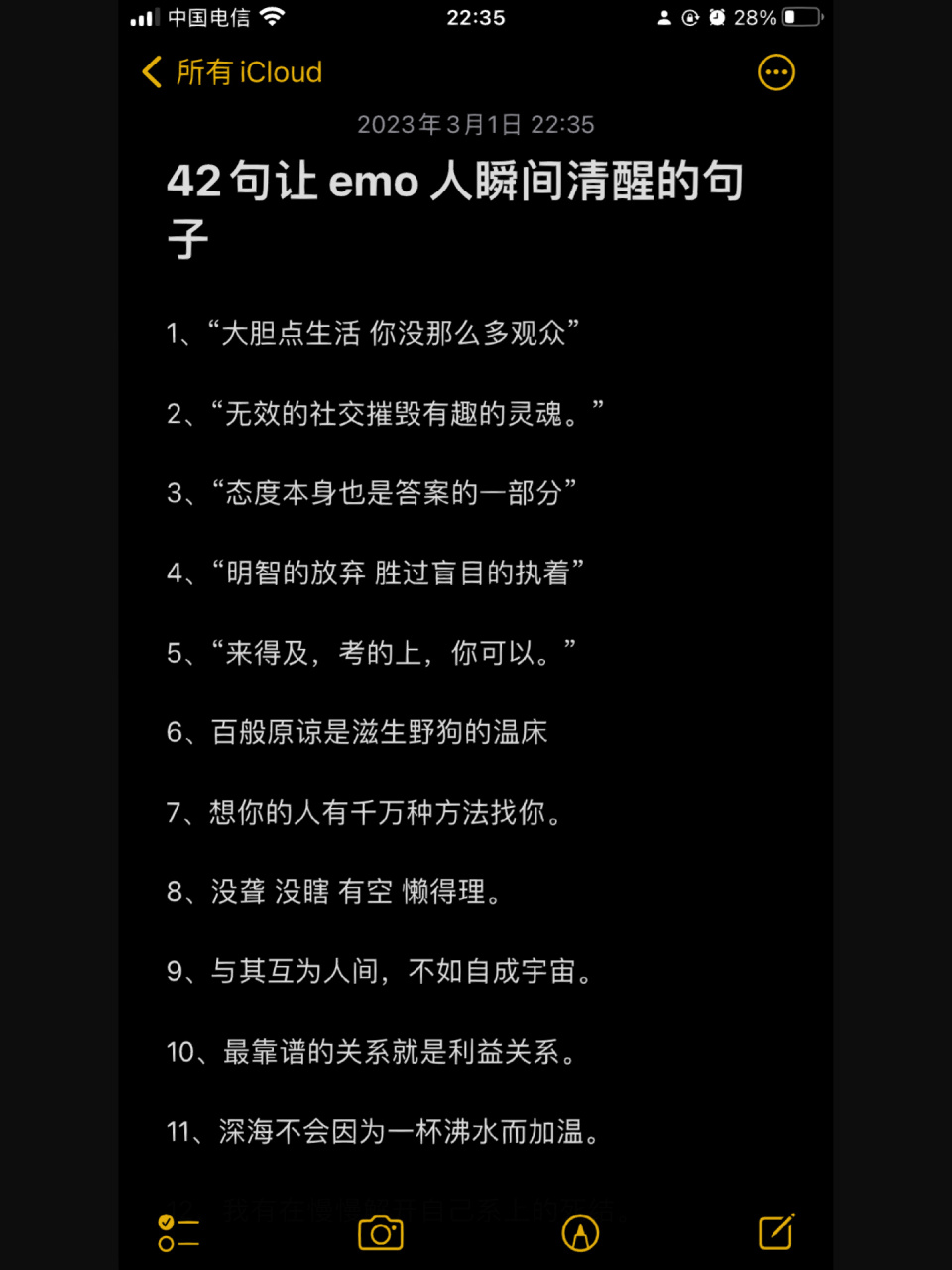Tap the person icon in the status bar
This screenshot has width=952, height=1270.
coord(663,17)
